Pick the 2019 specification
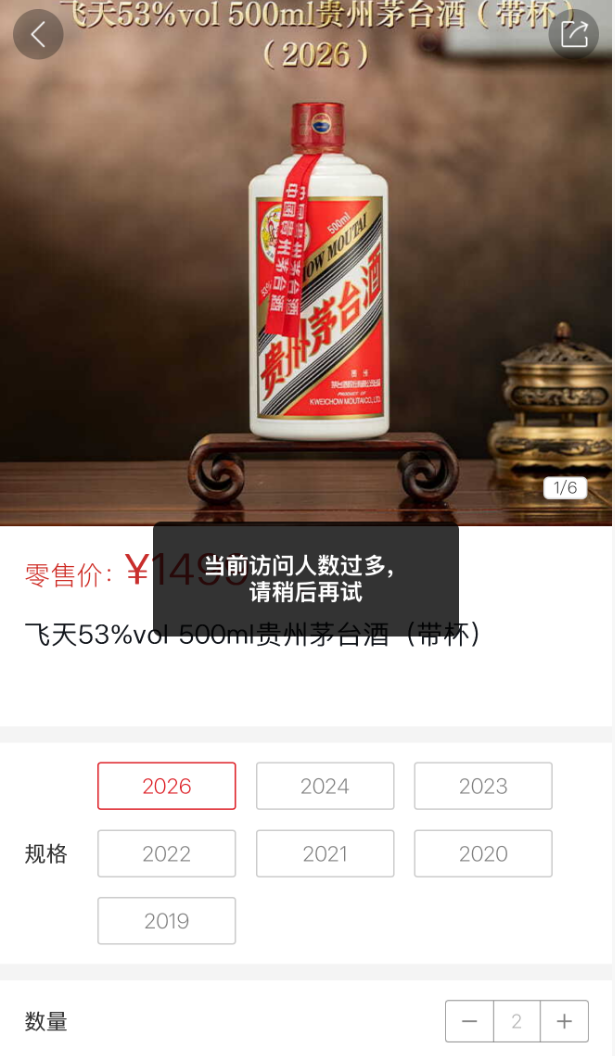Image resolution: width=615 pixels, height=1056 pixels. click(x=167, y=921)
